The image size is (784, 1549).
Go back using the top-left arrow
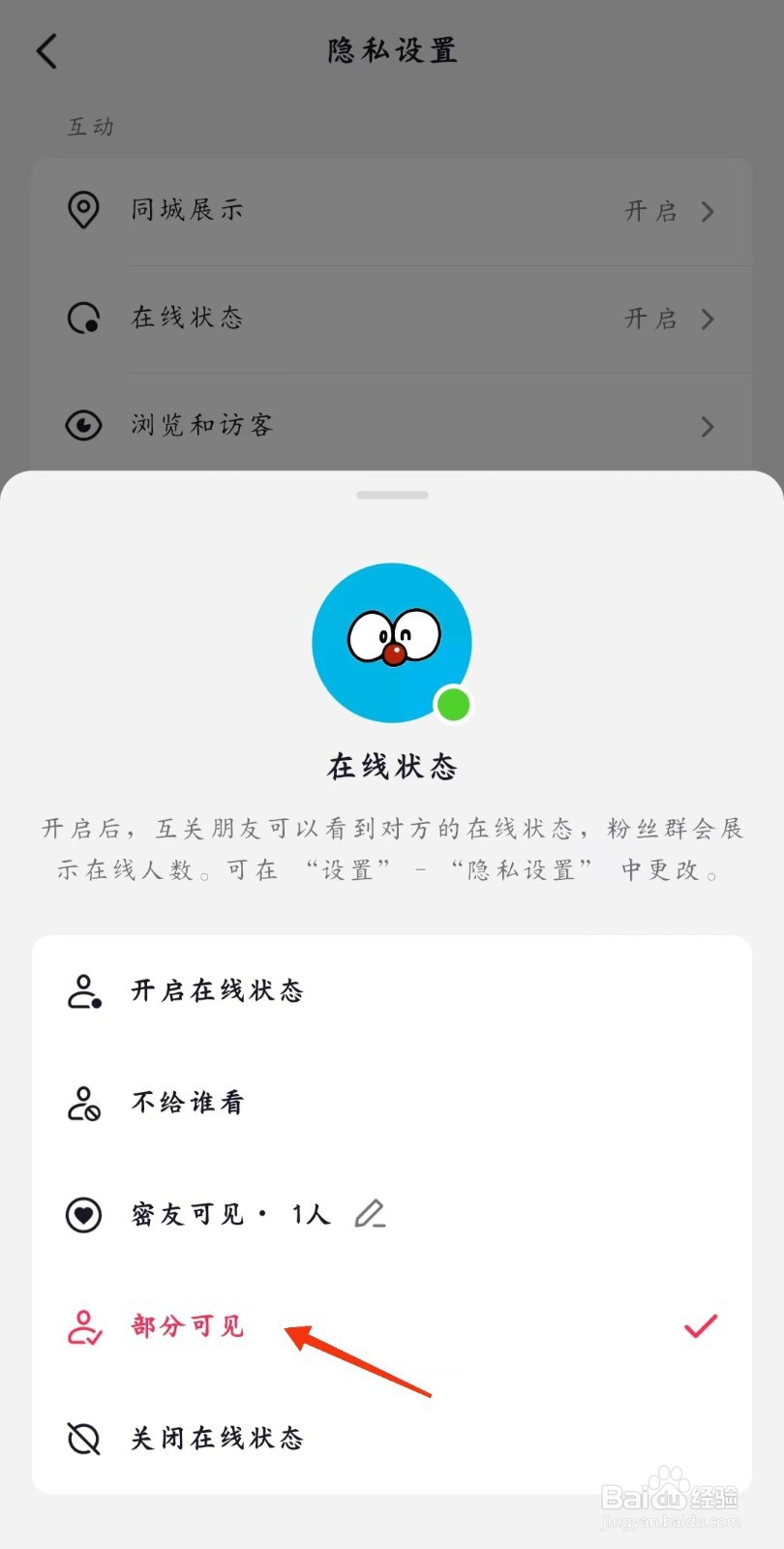pos(46,50)
